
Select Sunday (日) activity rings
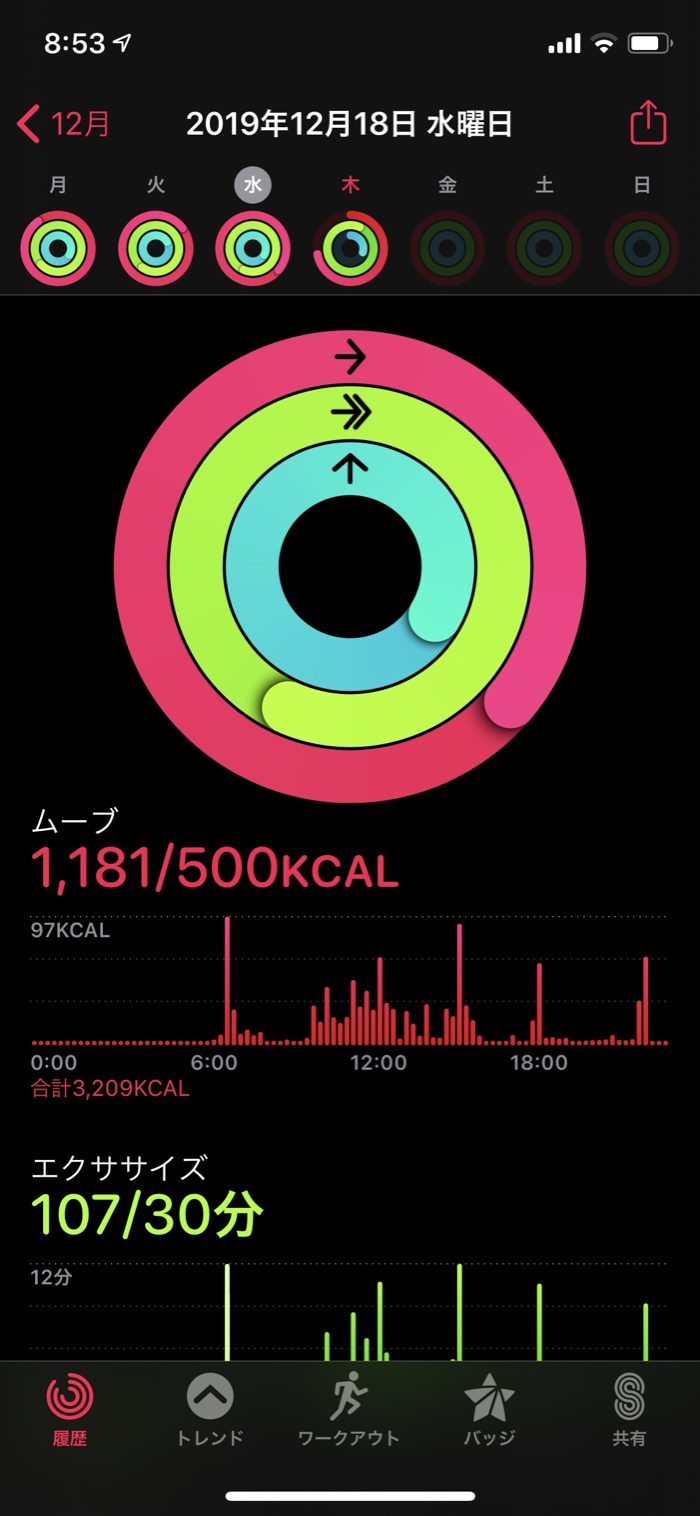[x=642, y=249]
